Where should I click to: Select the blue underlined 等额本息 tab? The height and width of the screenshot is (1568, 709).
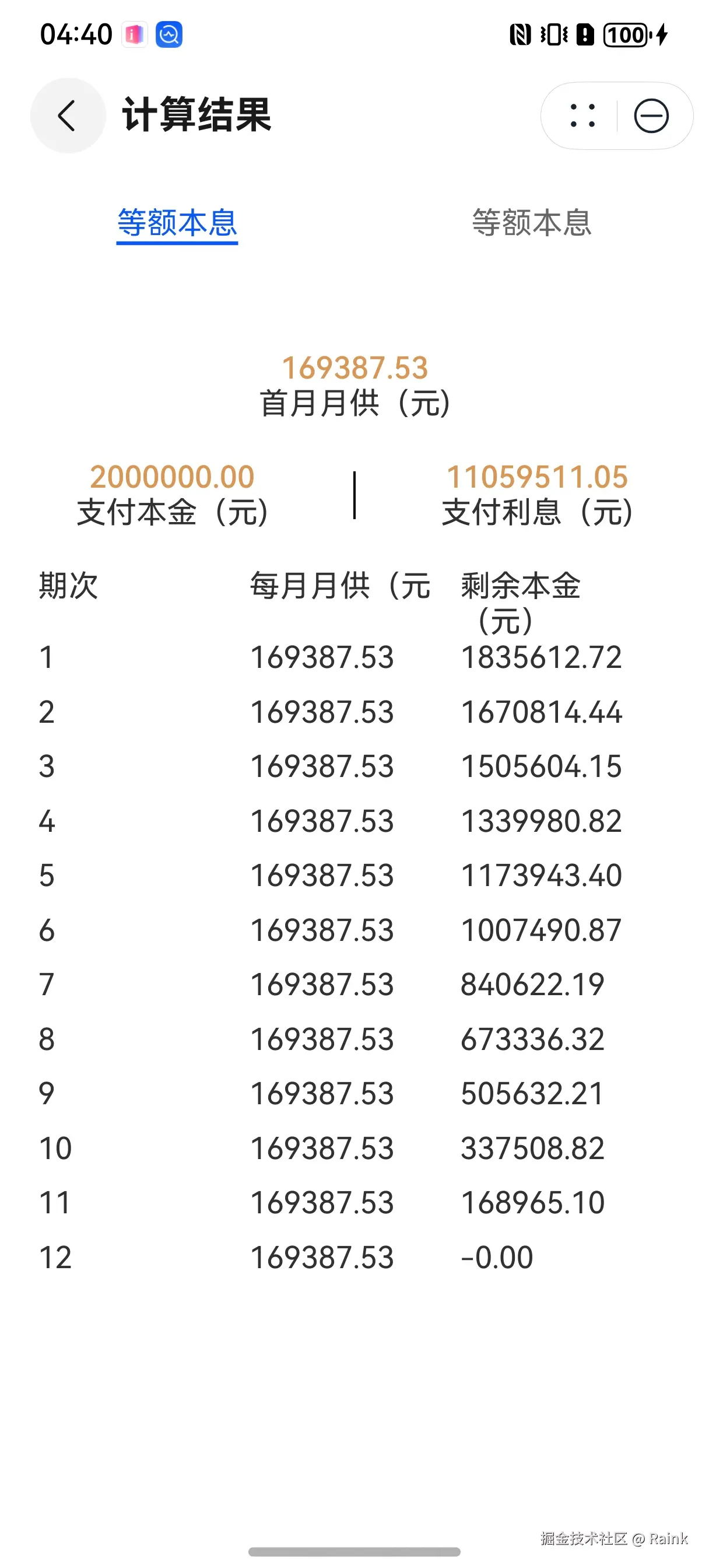[177, 223]
